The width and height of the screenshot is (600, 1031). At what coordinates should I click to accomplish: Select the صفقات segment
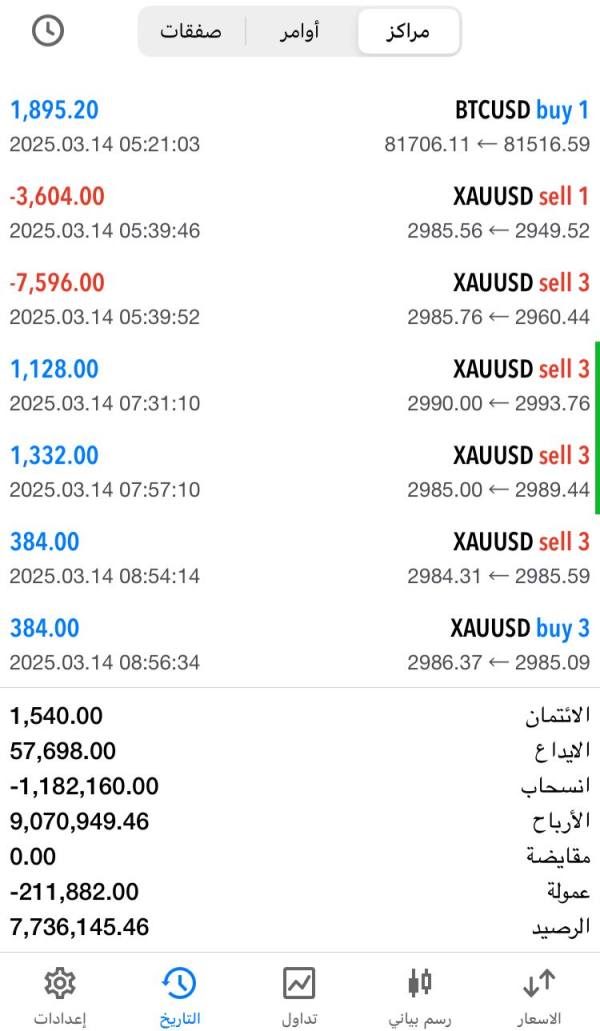[190, 33]
